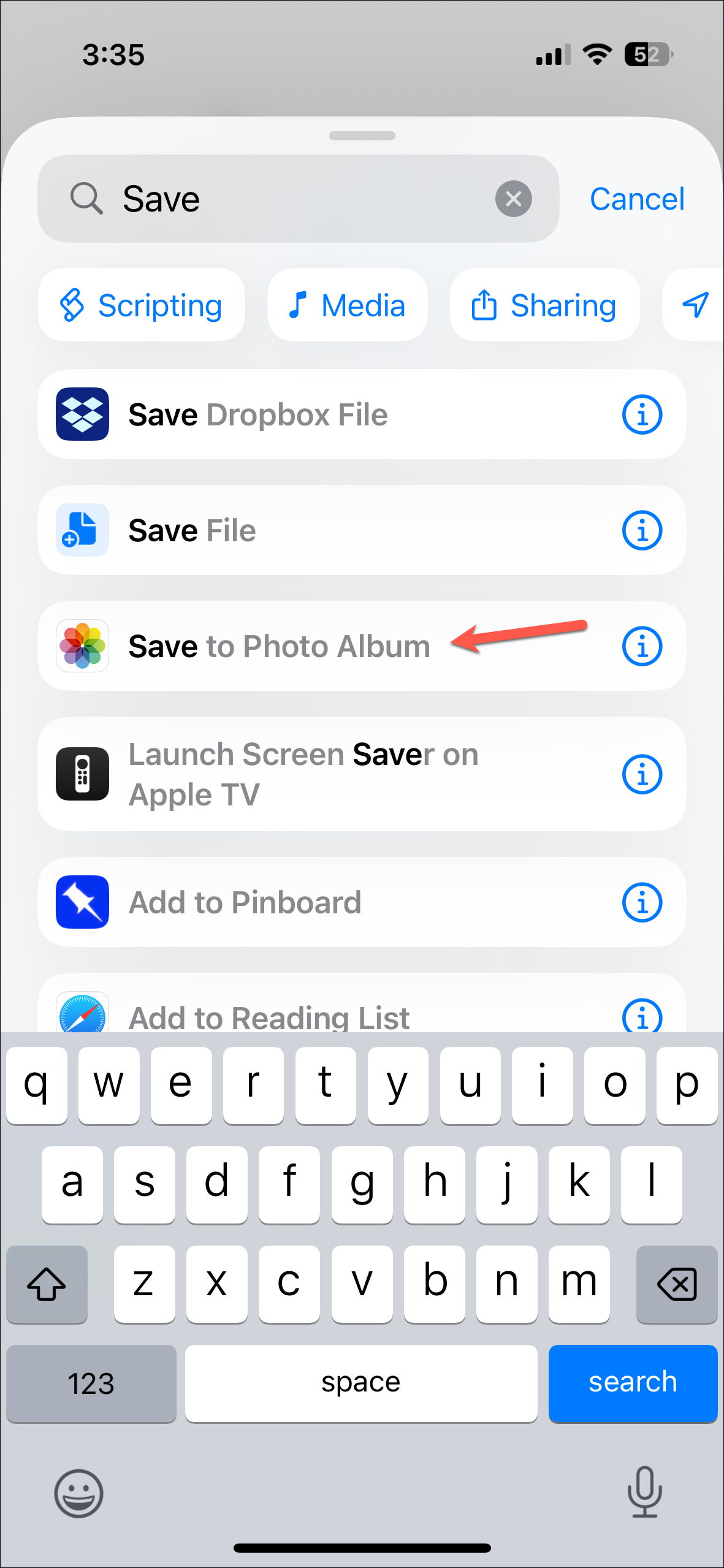The image size is (724, 1568).
Task: Tap the Save search field
Action: coord(294,199)
